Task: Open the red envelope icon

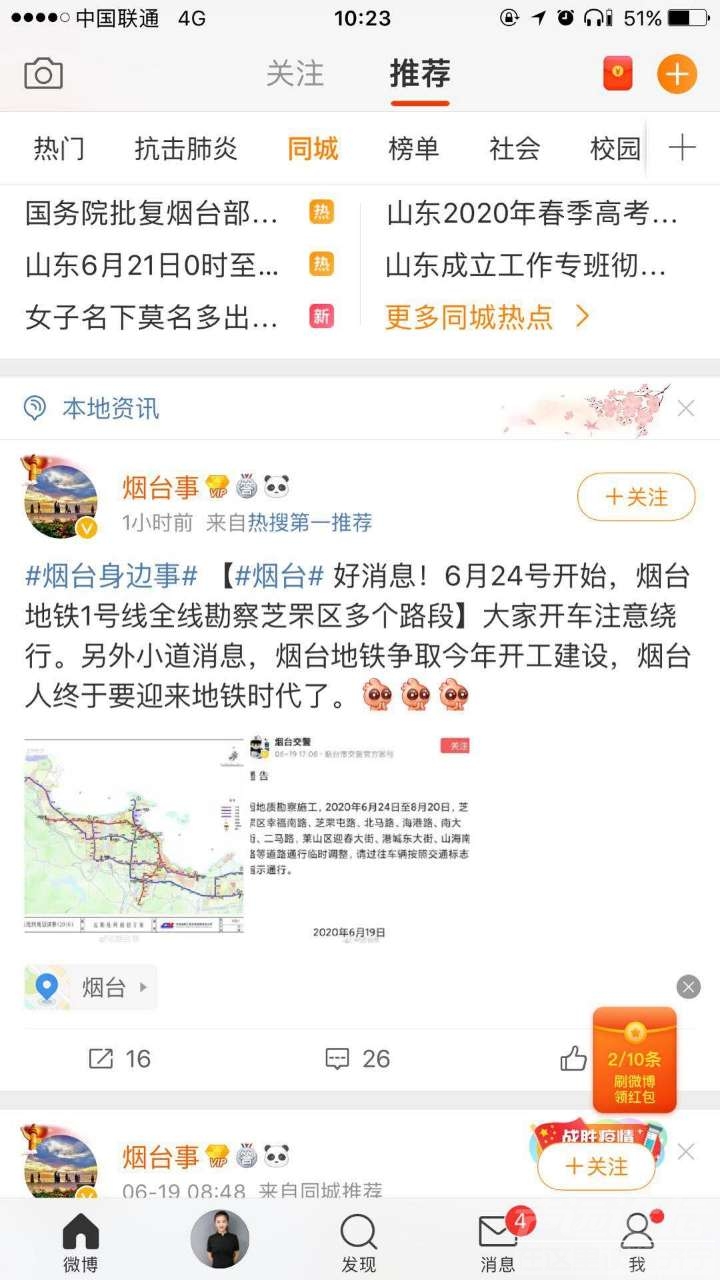Action: [618, 74]
